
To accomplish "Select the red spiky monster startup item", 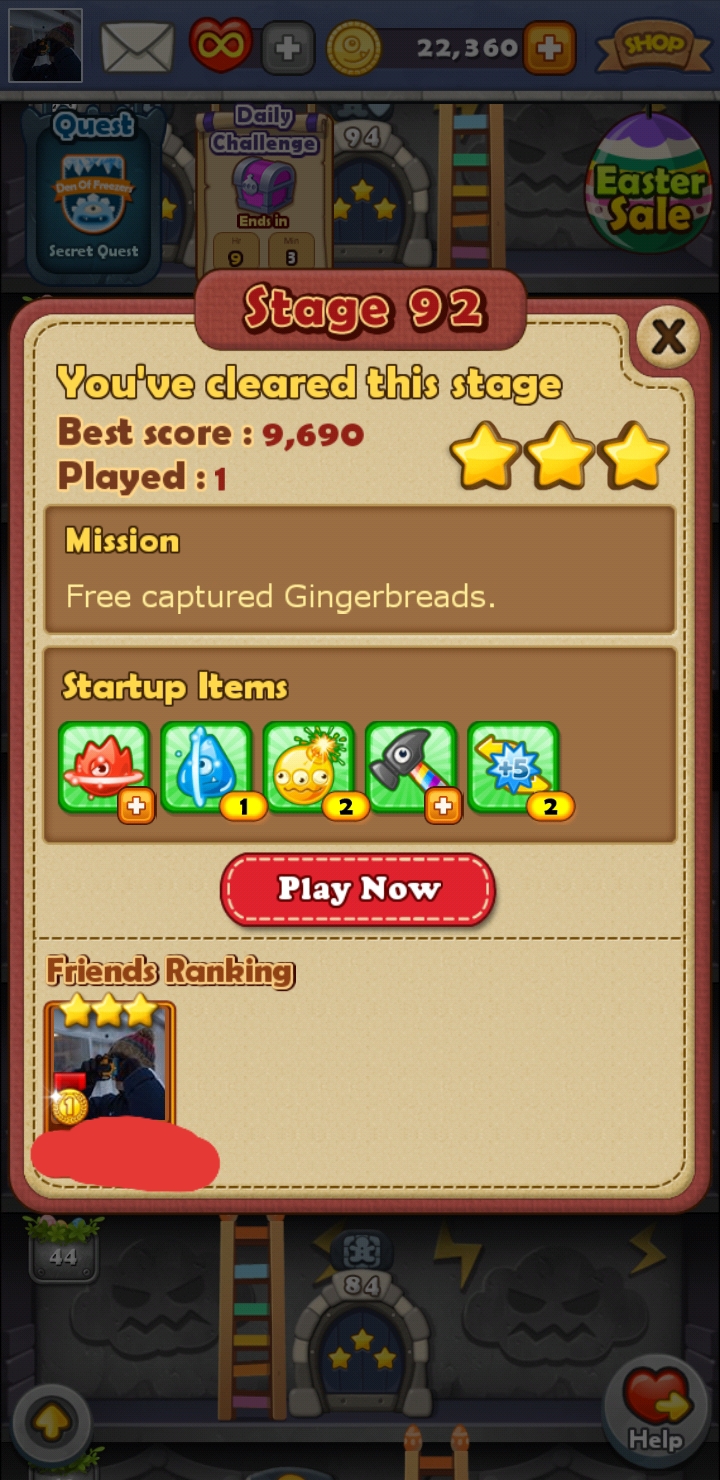I will [104, 768].
